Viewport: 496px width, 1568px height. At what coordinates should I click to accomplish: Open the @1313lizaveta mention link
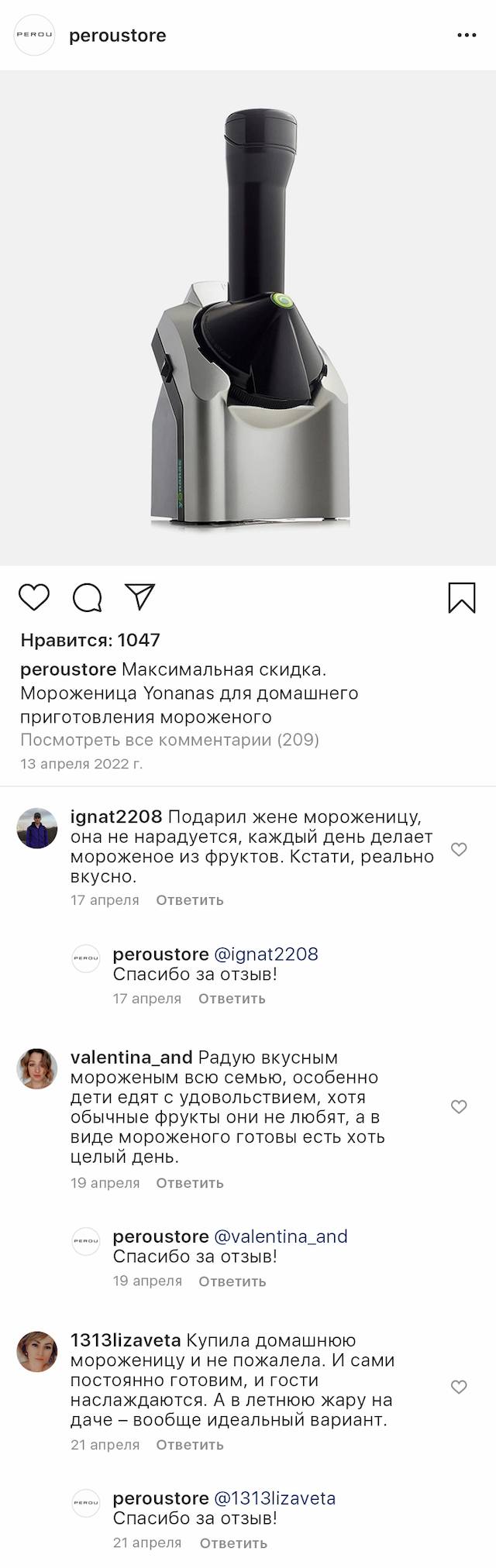click(x=274, y=1498)
